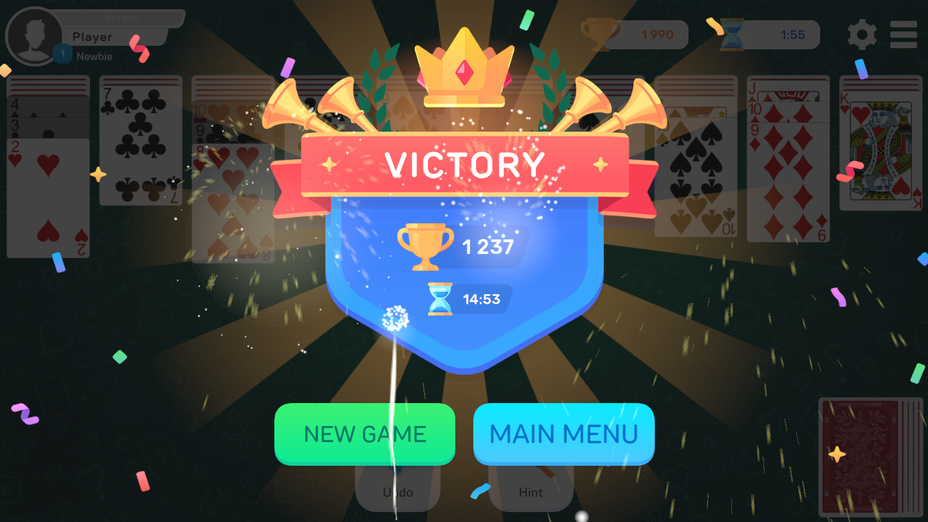Open the Player profile

point(35,37)
